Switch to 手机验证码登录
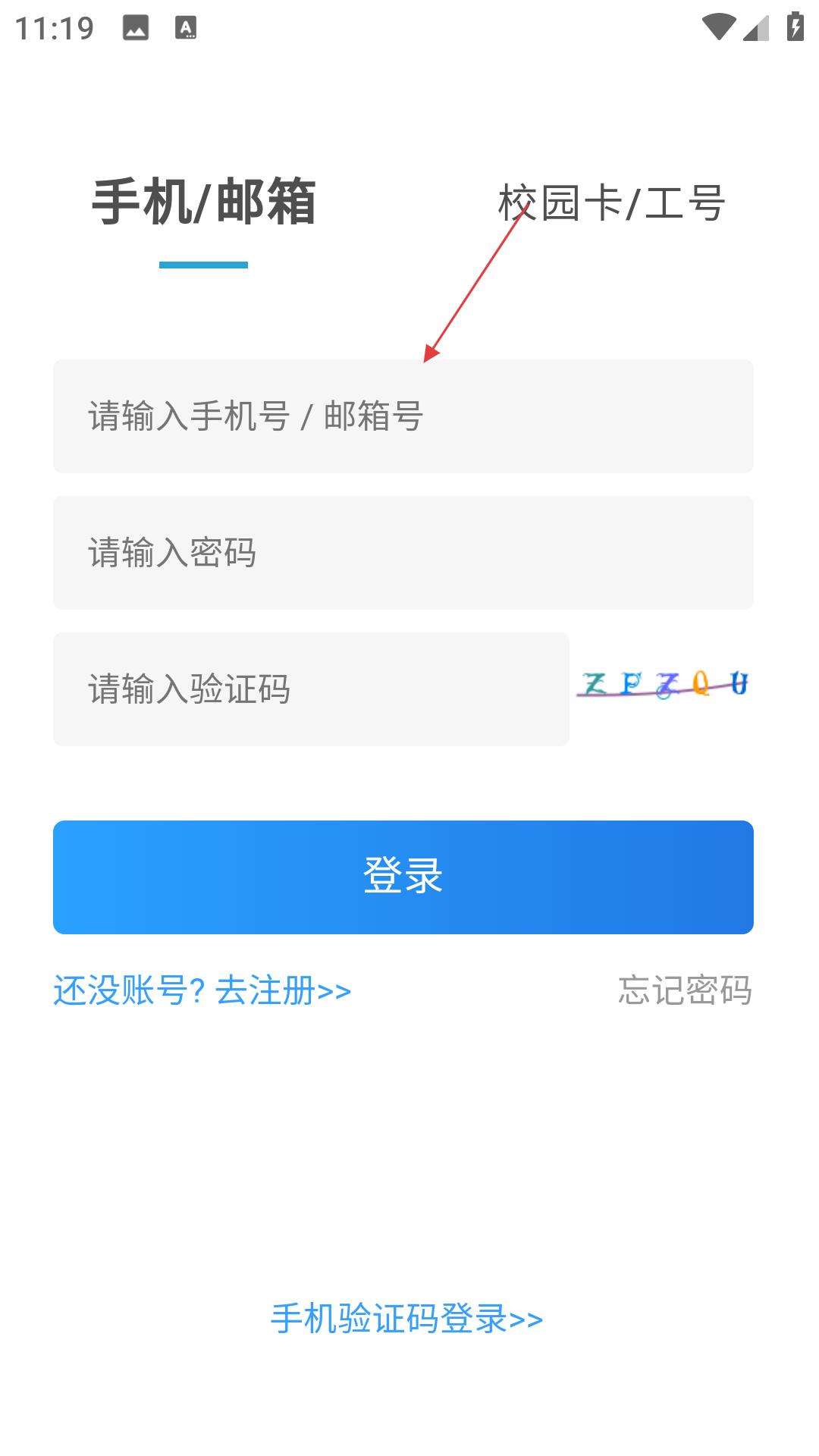 pos(406,1319)
